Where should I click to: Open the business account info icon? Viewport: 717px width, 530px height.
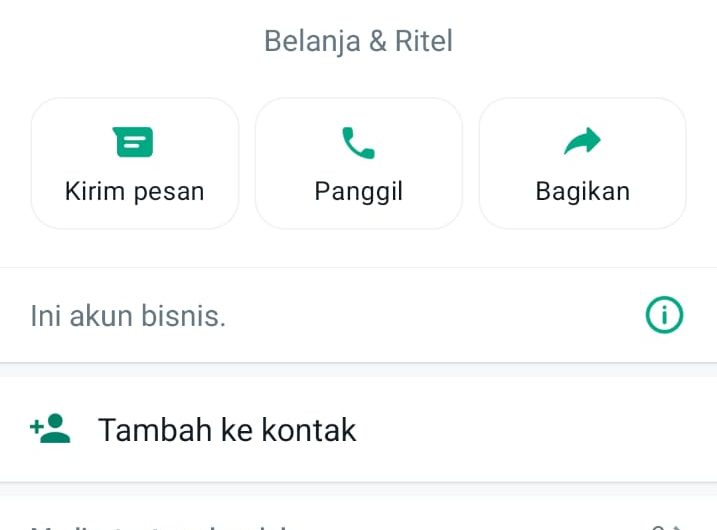664,316
